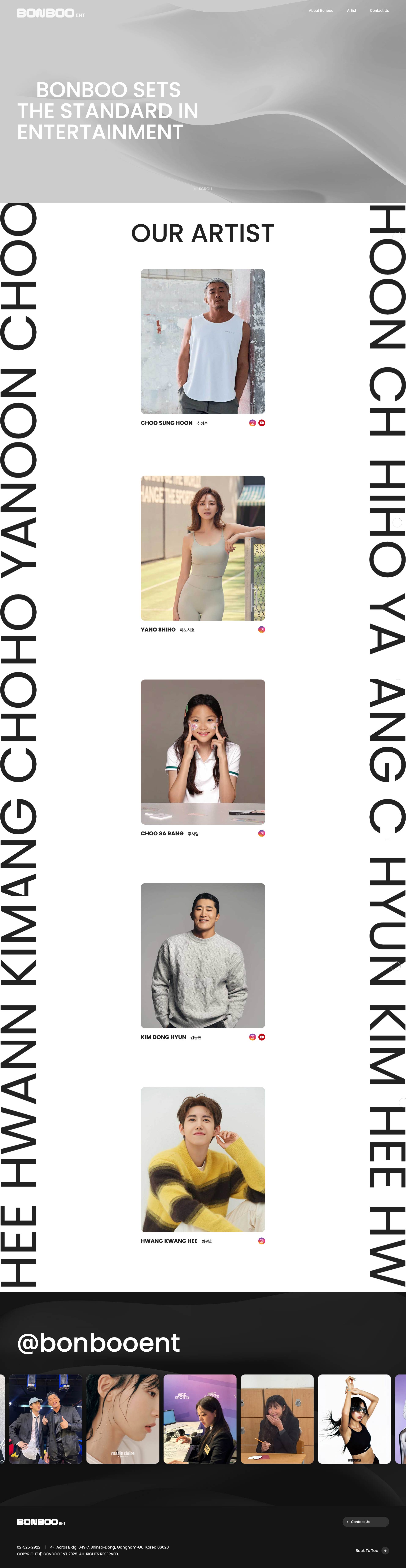Visit Kim Dong Hyun's Instagram
Screen dimensions: 406x1568
pos(252,1037)
